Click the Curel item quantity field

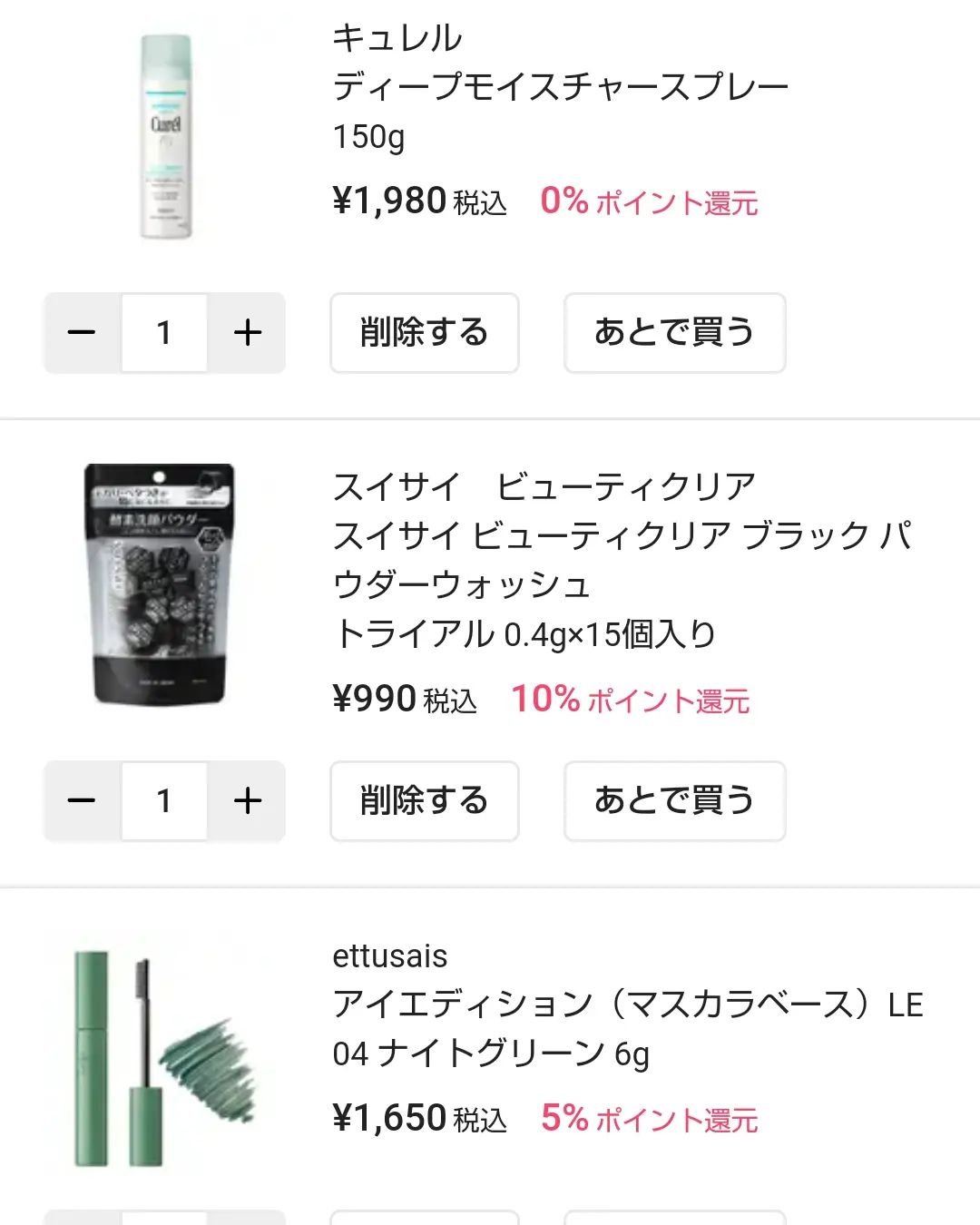(x=163, y=333)
